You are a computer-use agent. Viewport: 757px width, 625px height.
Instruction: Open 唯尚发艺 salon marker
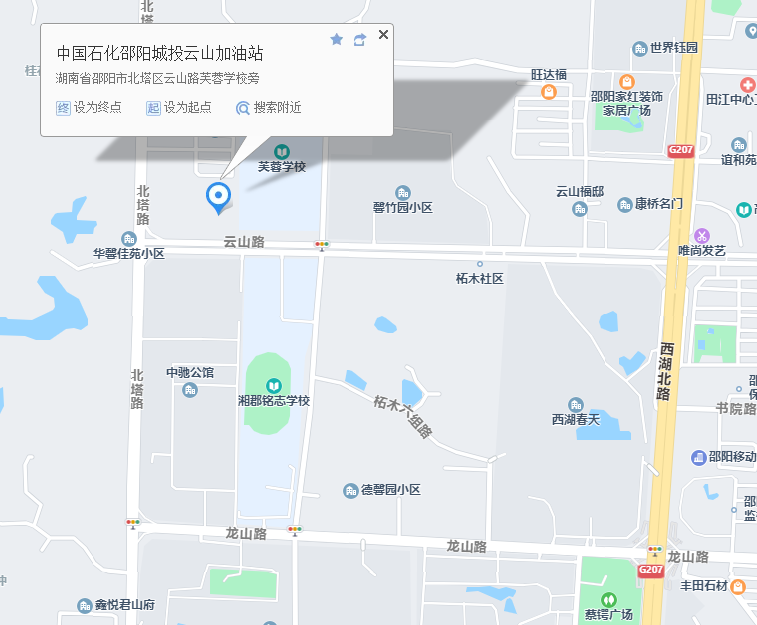coord(701,236)
